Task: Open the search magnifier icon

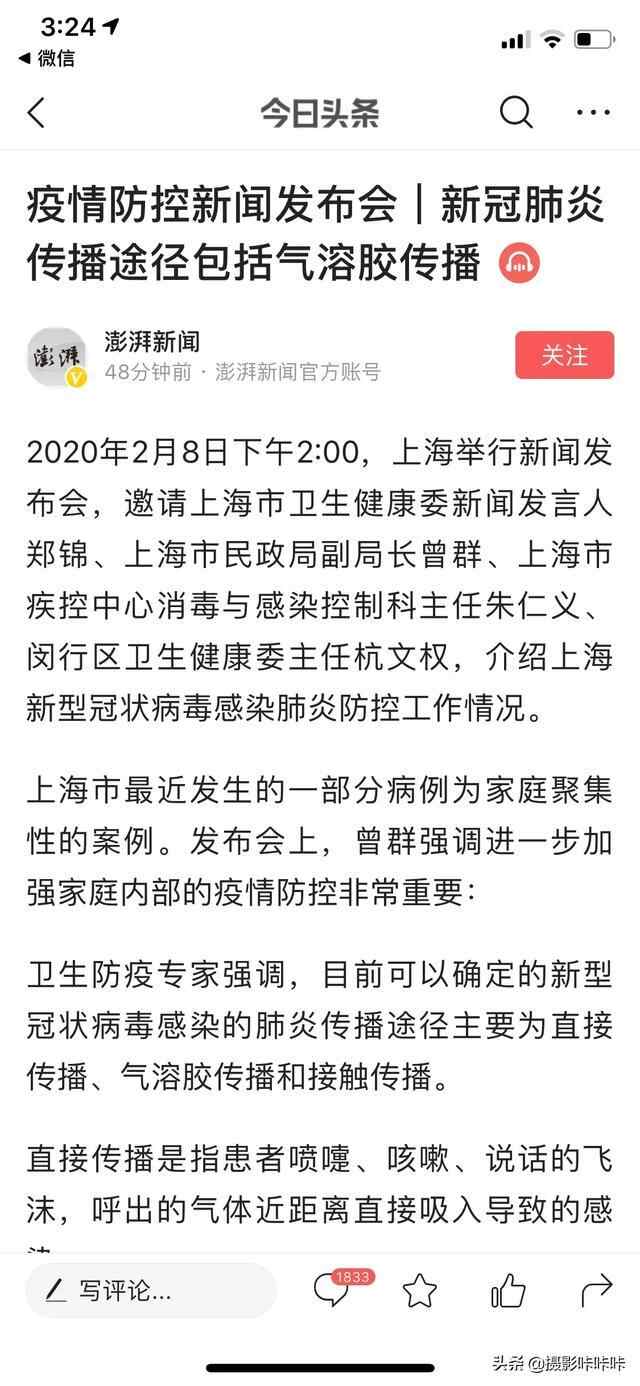Action: (516, 113)
